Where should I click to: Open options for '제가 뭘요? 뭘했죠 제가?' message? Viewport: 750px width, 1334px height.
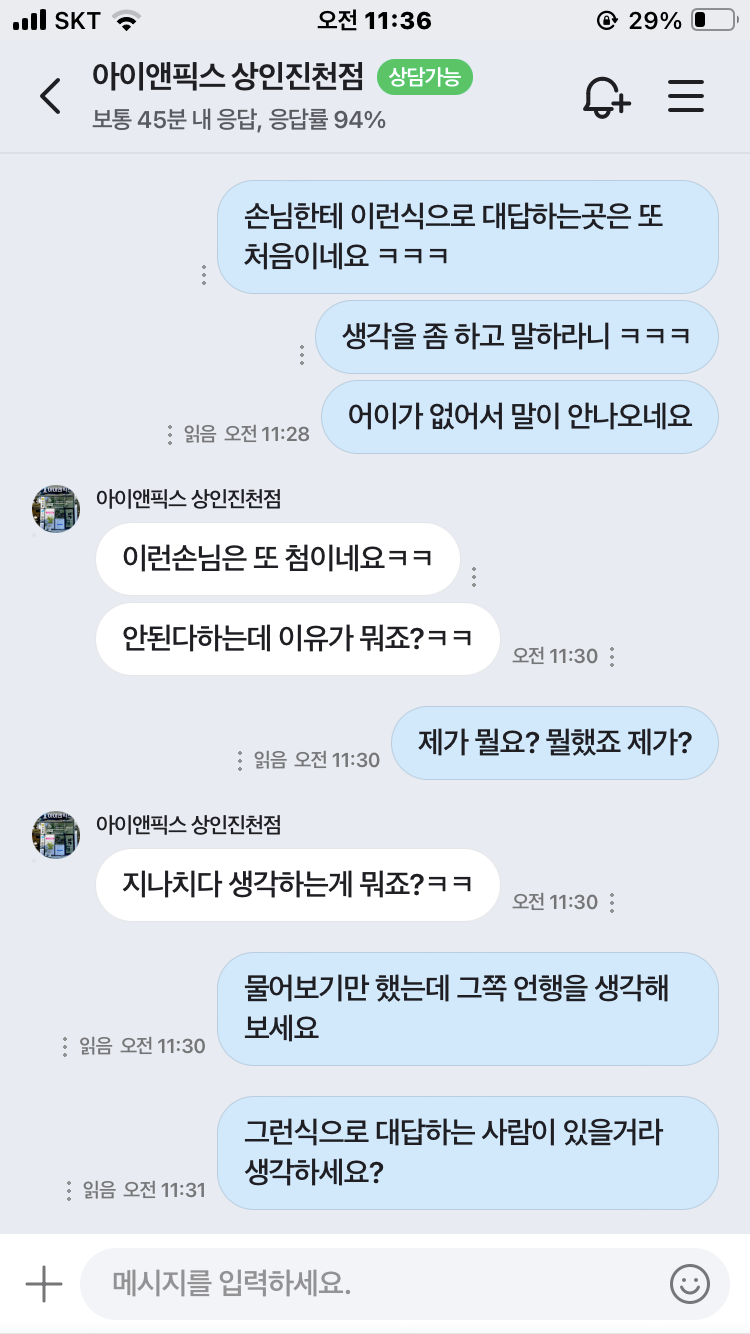(239, 760)
